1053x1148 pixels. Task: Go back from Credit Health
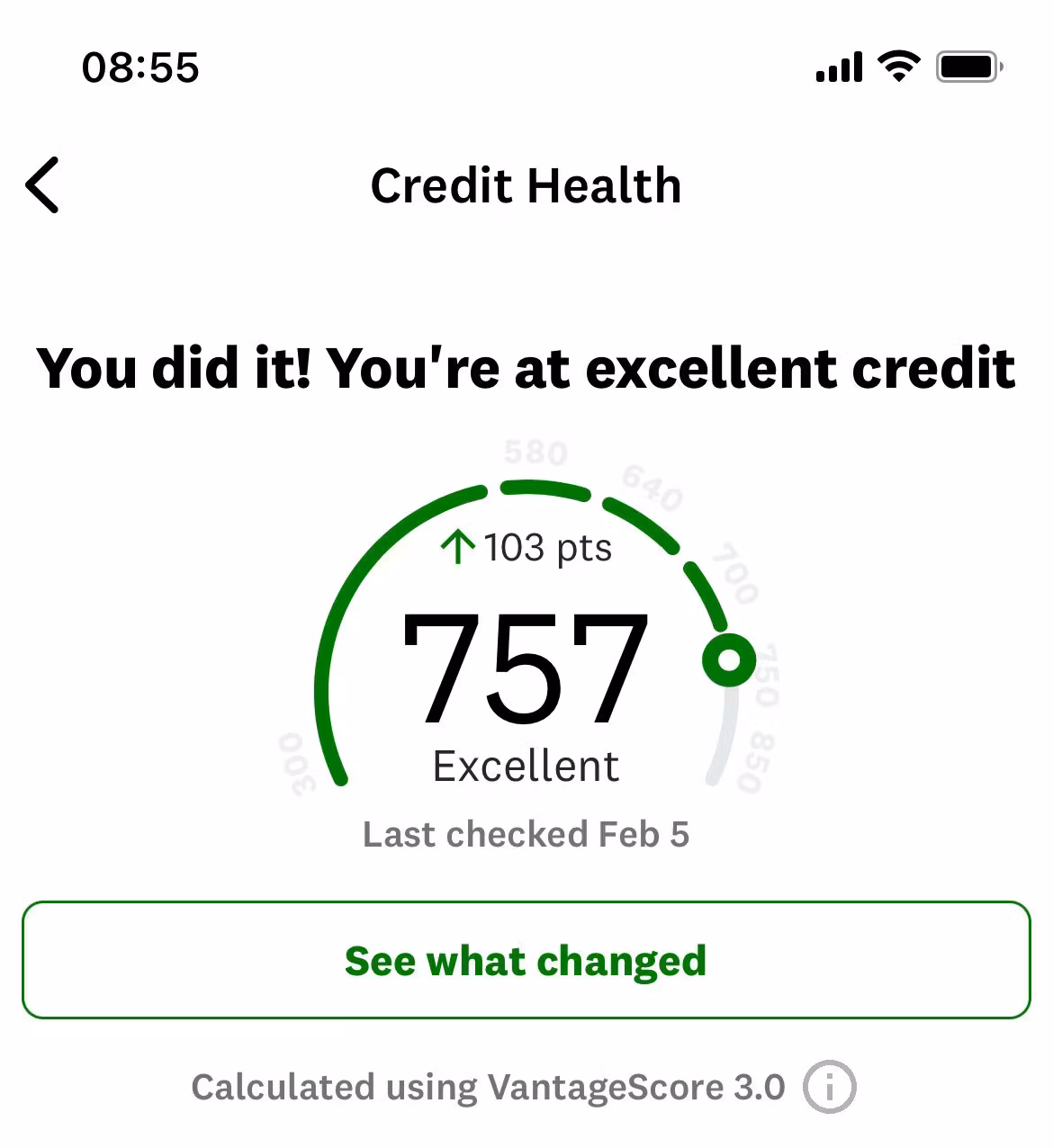(42, 185)
